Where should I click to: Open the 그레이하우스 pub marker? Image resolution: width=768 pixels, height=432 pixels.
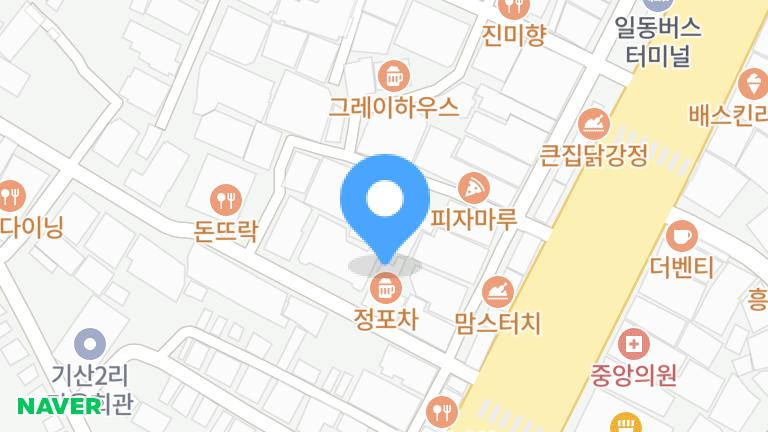click(393, 75)
